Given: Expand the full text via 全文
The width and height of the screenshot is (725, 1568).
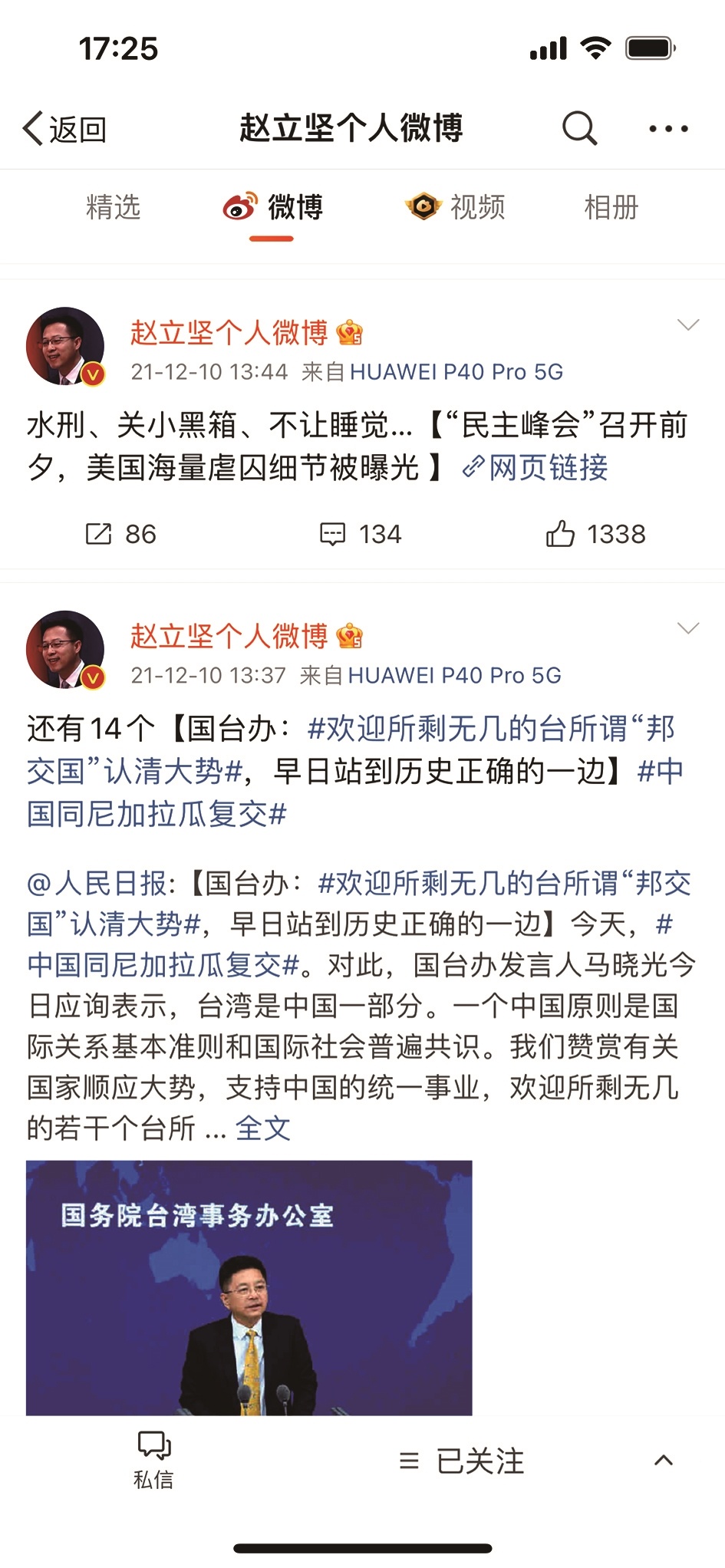Looking at the screenshot, I should click(263, 1128).
